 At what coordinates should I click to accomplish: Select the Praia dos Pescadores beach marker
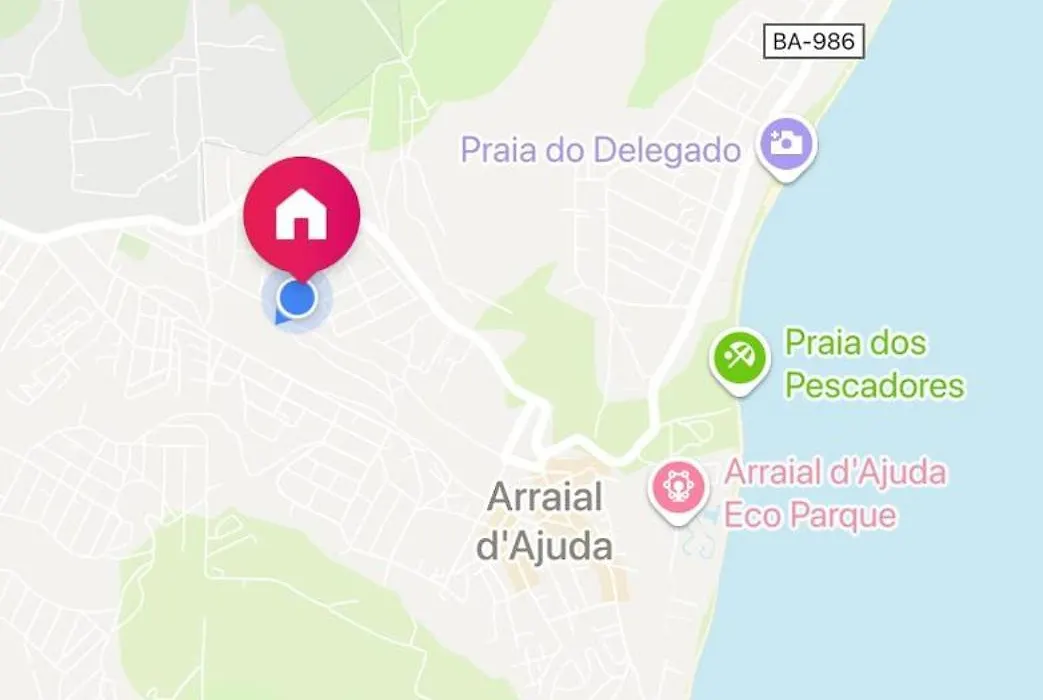click(739, 356)
